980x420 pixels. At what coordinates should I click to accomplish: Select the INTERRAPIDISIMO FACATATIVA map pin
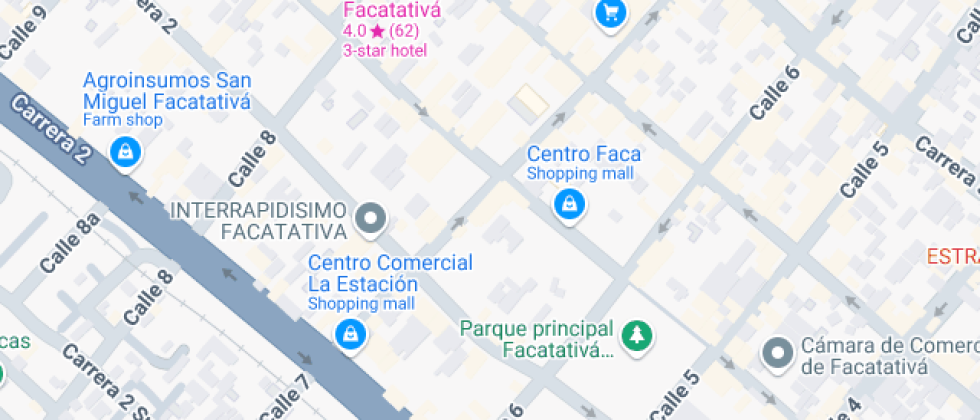[x=372, y=218]
